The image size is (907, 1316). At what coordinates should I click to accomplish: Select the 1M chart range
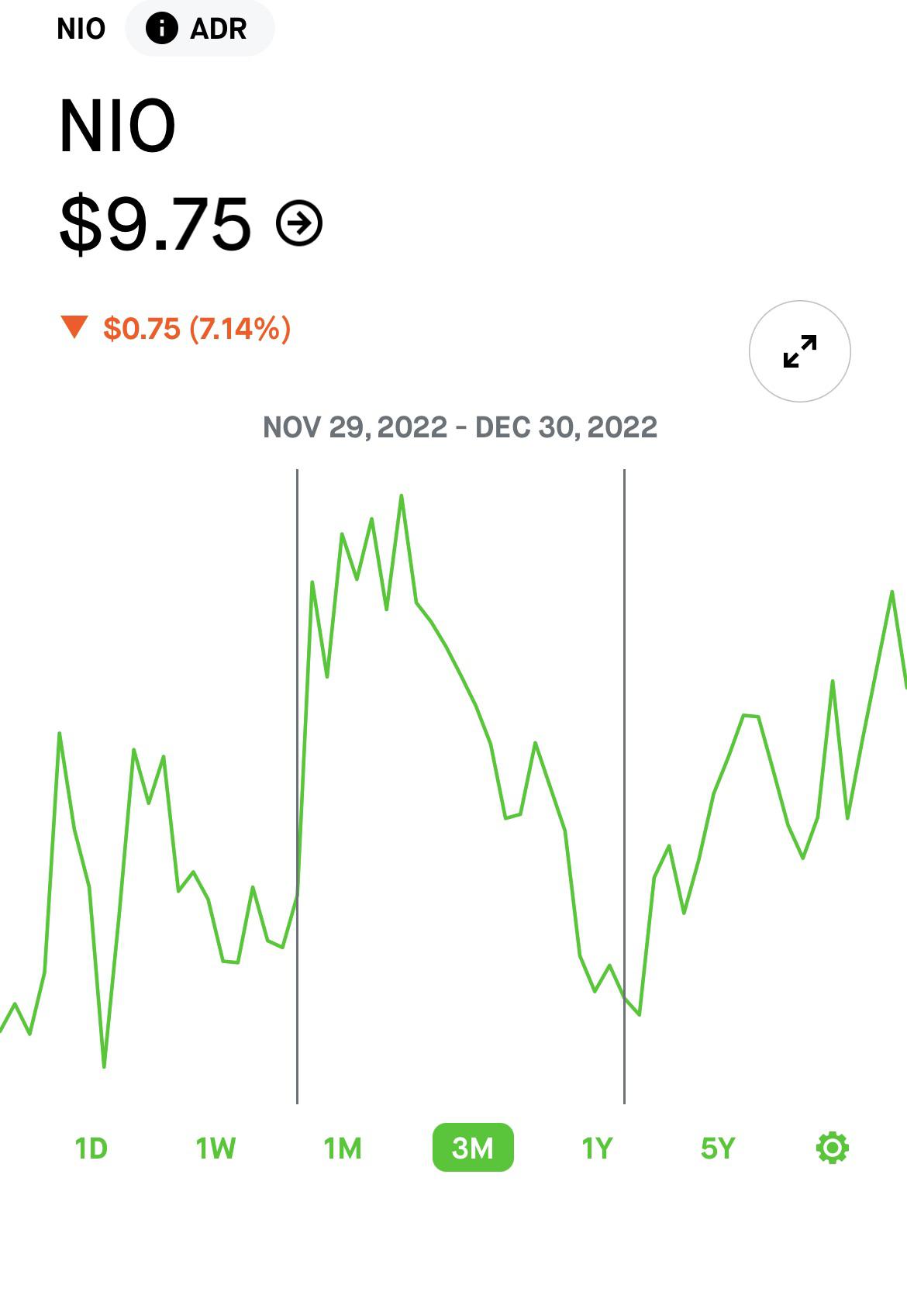[x=342, y=1148]
